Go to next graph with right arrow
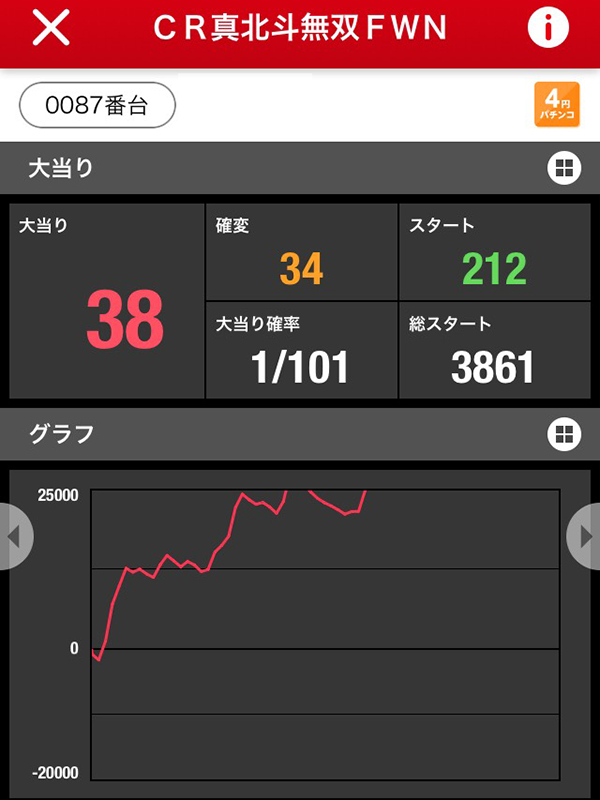 coord(585,536)
